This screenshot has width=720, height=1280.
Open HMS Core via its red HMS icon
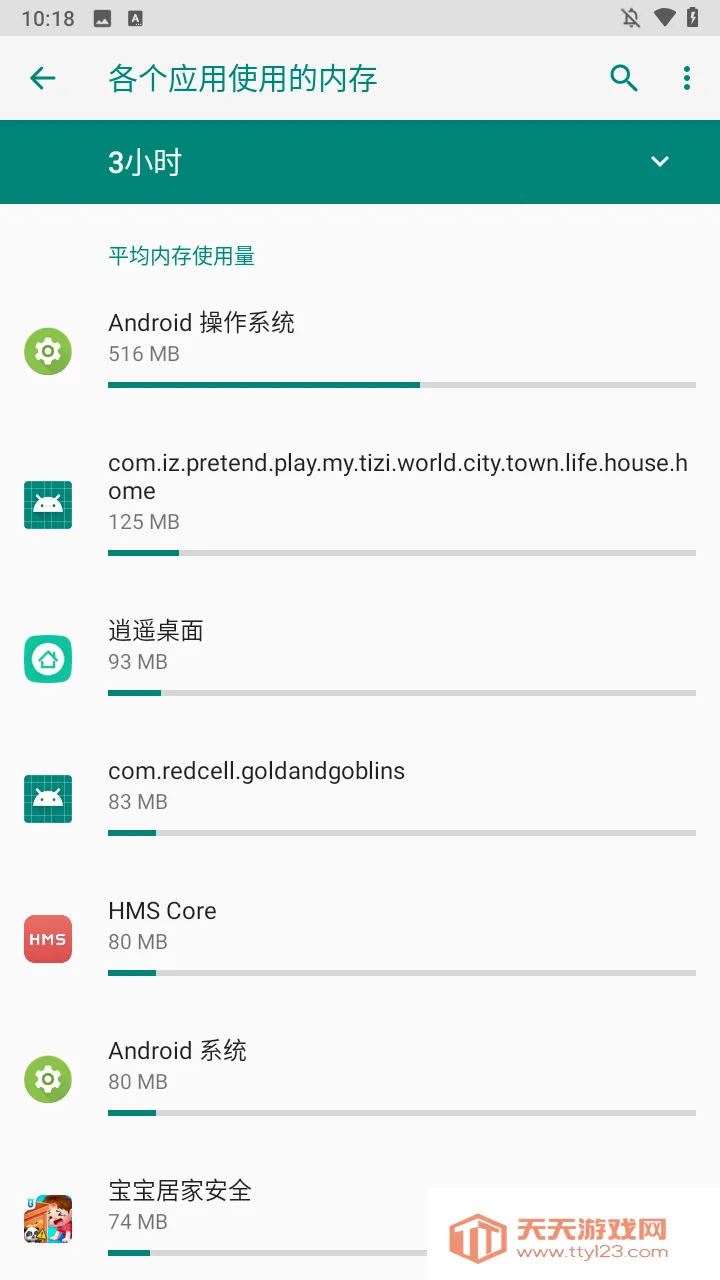pos(47,938)
